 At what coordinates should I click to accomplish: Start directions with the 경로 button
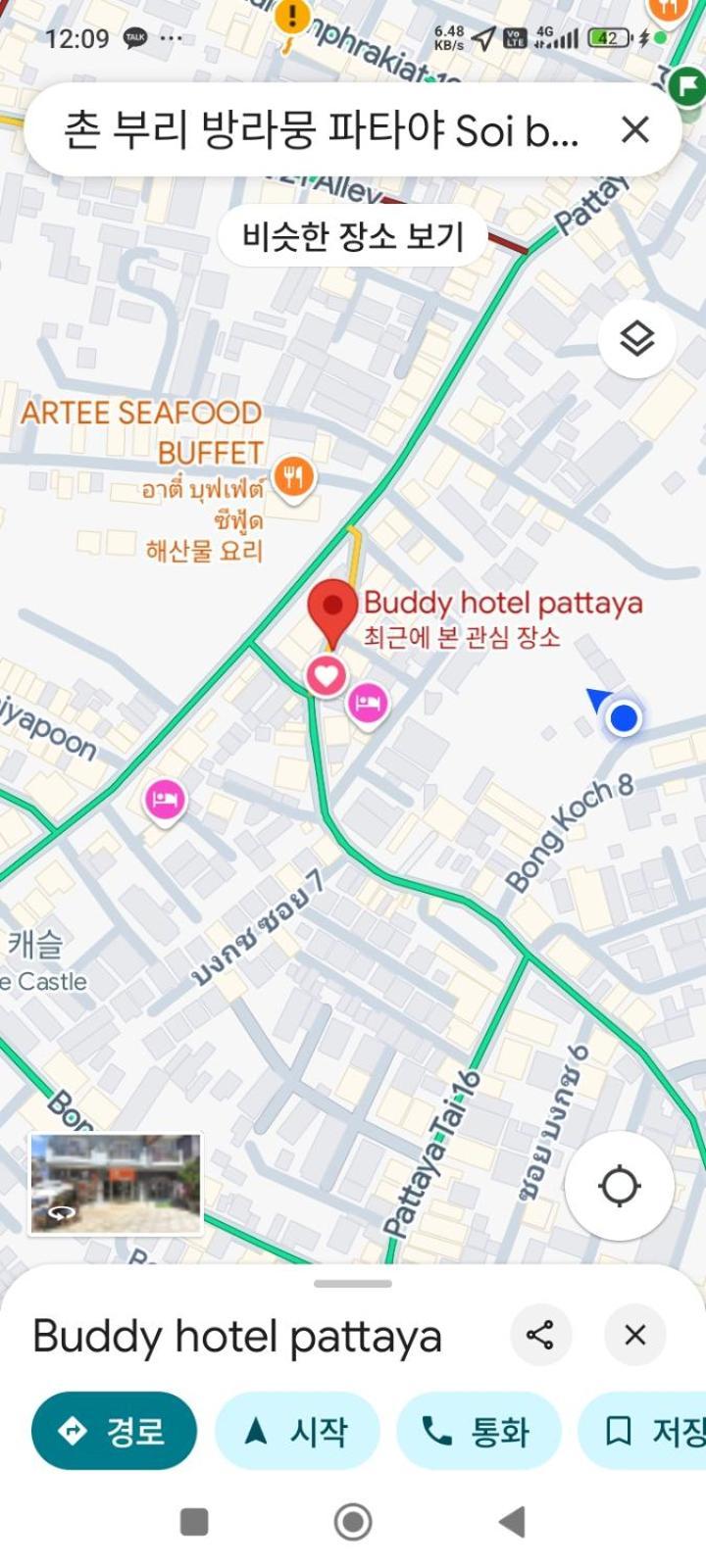point(114,1431)
